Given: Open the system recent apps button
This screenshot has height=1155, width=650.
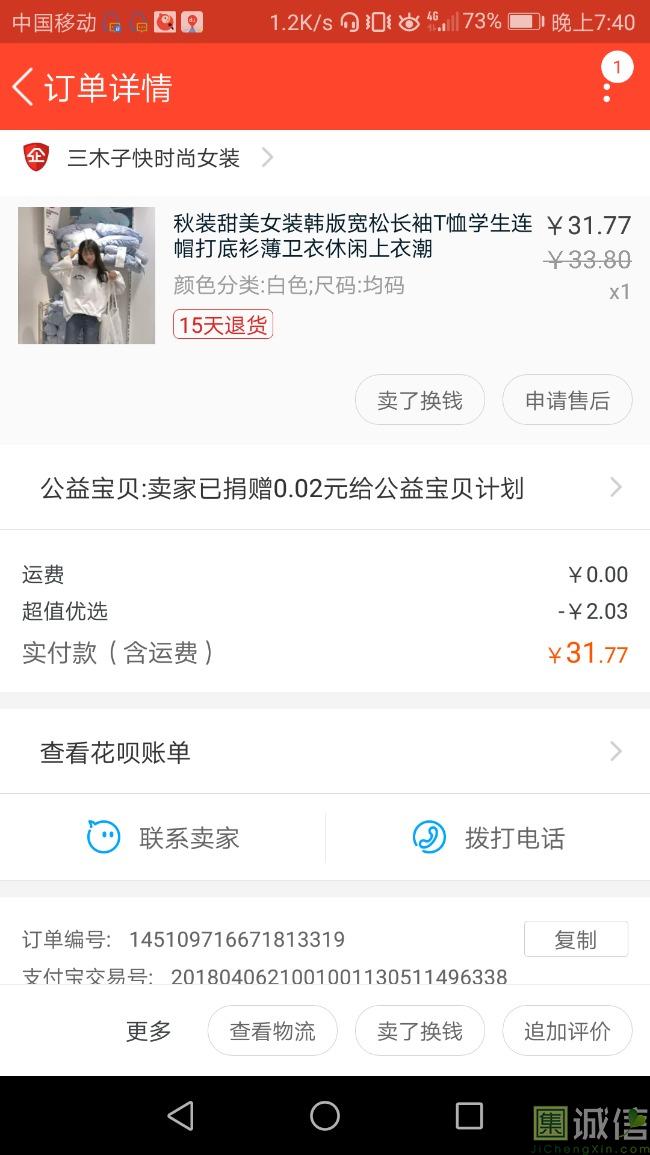Looking at the screenshot, I should point(469,1115).
